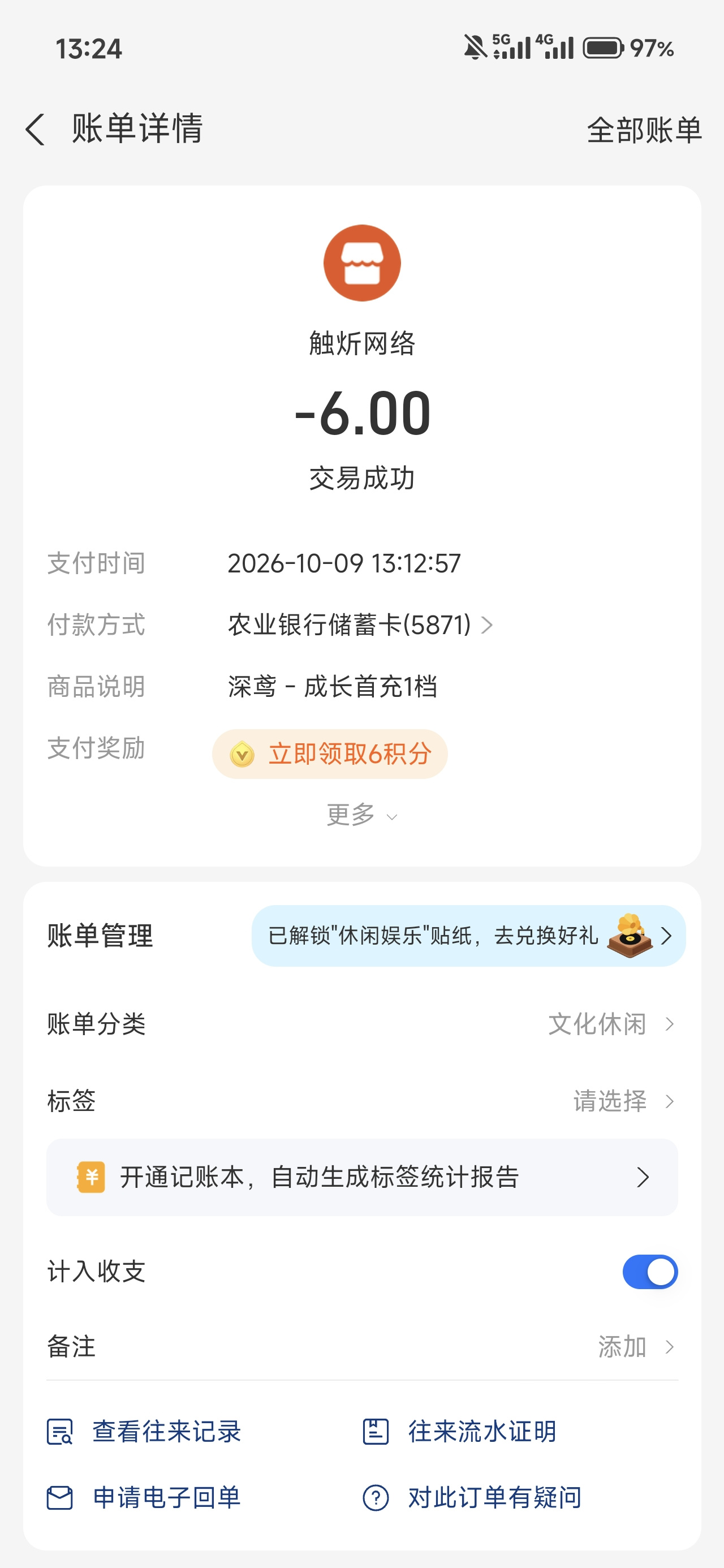Open 全部账单 (all bills)
724x1568 pixels.
pyautogui.click(x=644, y=130)
